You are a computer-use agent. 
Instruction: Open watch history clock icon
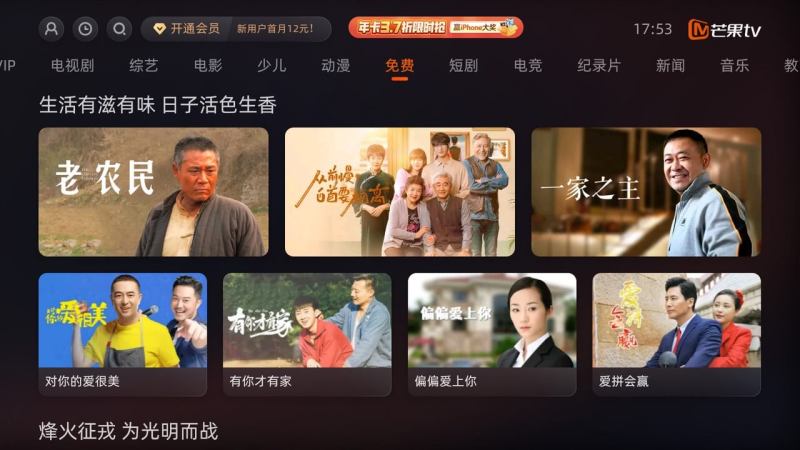click(x=85, y=29)
